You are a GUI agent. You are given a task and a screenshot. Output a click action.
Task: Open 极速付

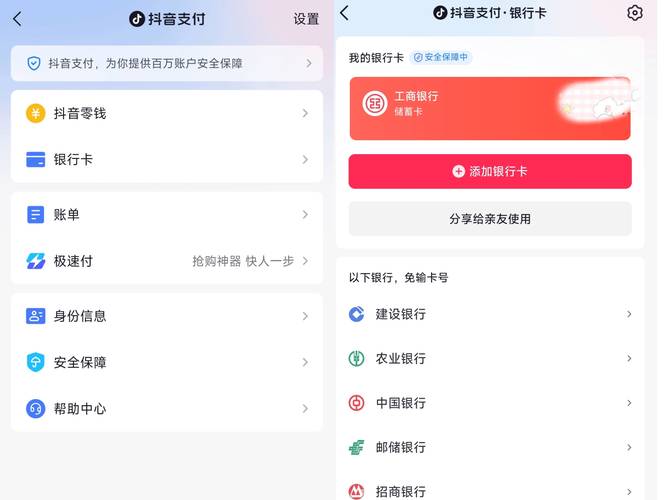pyautogui.click(x=166, y=261)
